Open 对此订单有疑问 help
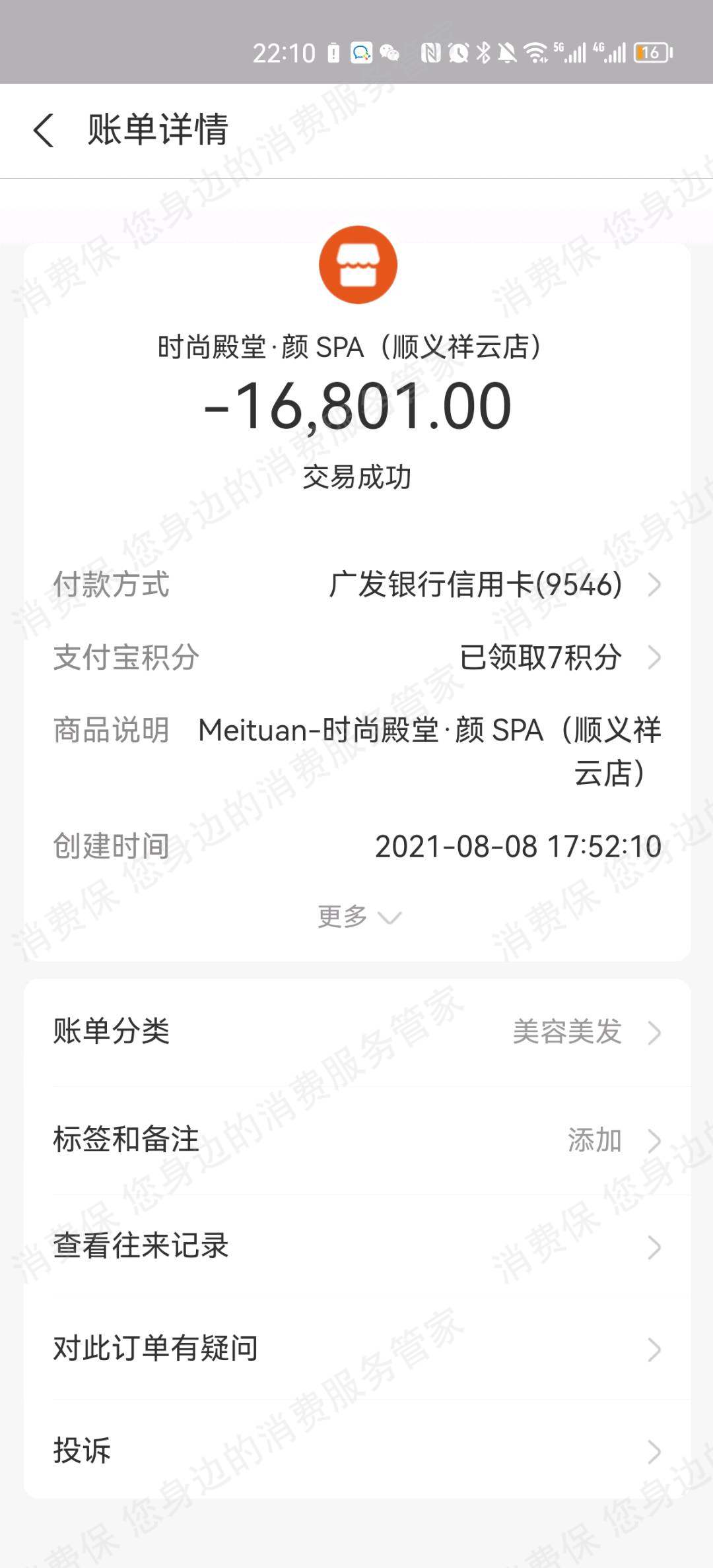Image resolution: width=713 pixels, height=1568 pixels. [356, 1348]
